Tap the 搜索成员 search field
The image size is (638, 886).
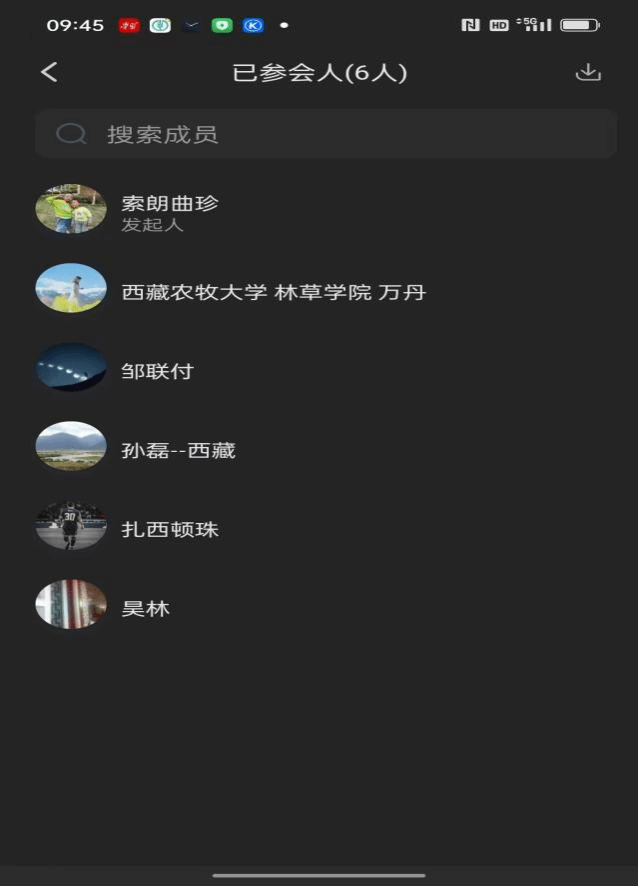325,134
